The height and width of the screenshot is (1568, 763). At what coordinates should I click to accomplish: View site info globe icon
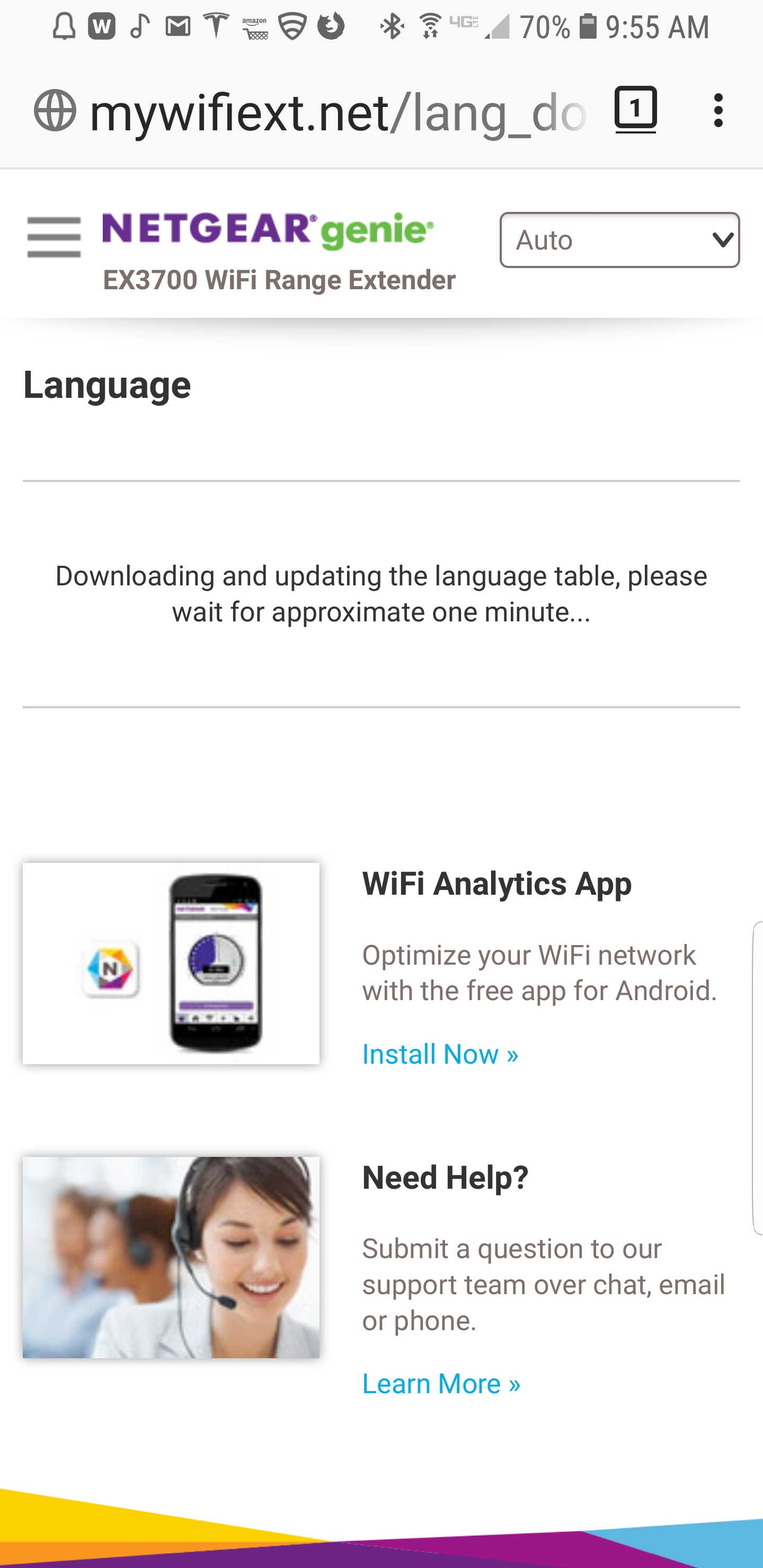[55, 111]
